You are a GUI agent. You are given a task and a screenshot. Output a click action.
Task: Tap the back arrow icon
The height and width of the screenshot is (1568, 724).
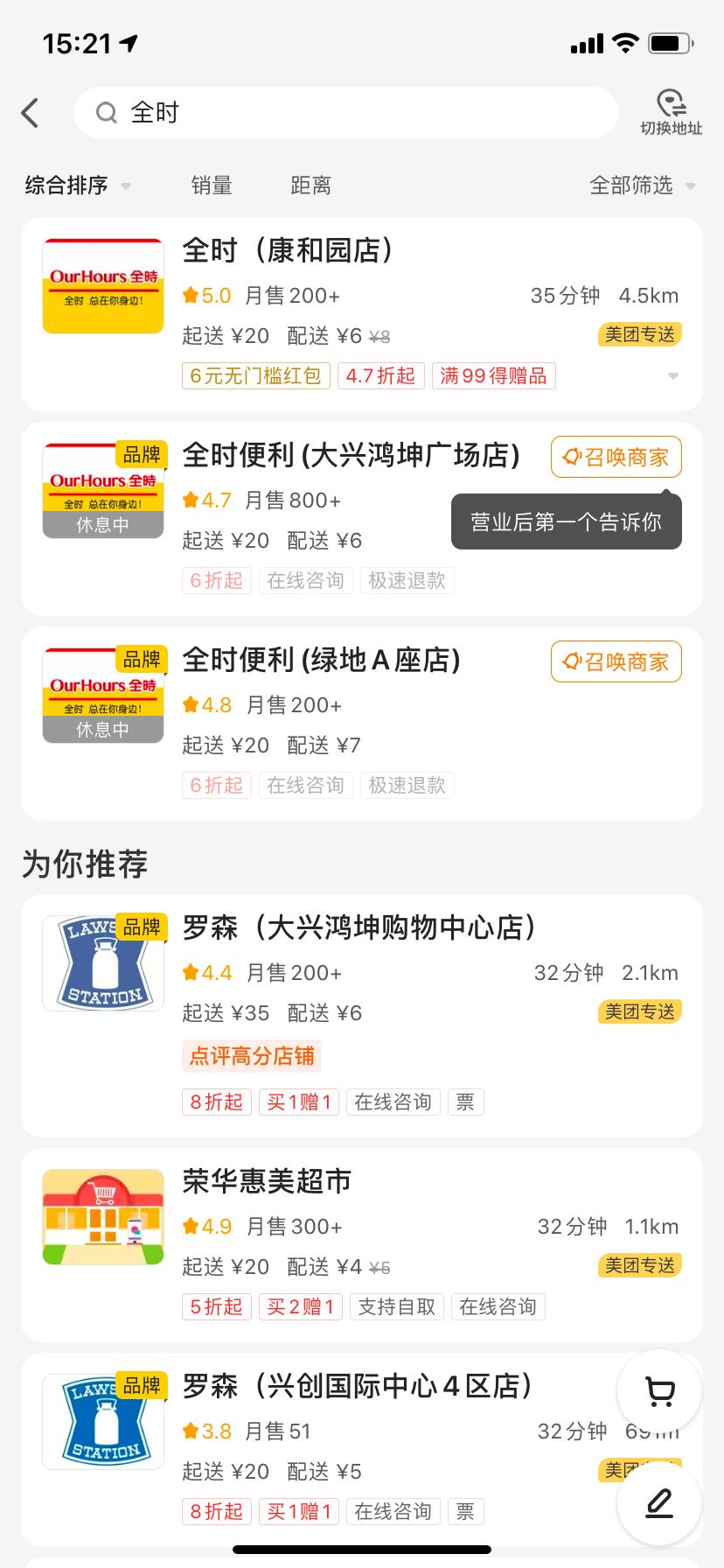31,113
